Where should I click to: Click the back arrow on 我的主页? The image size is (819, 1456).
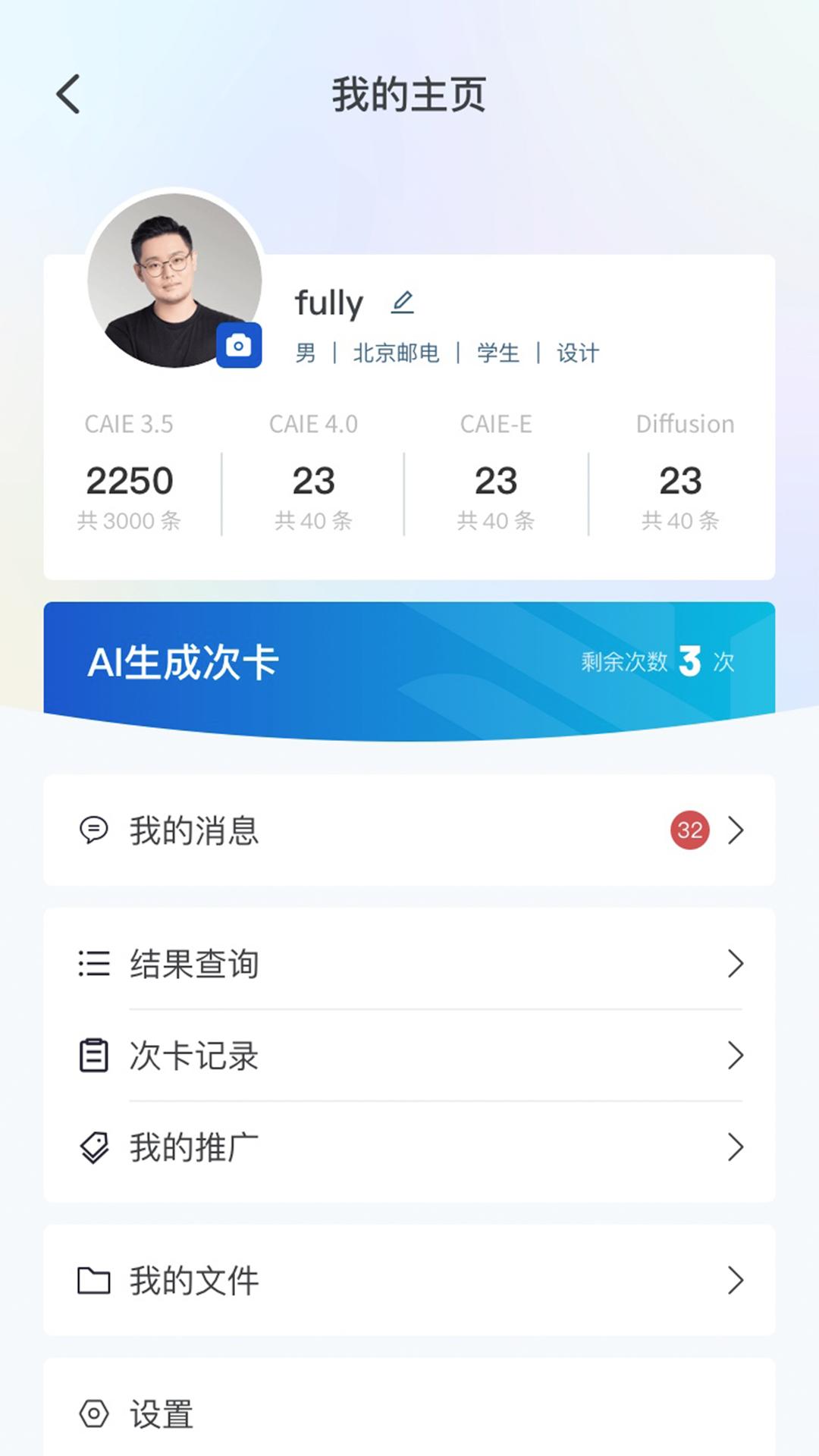[x=68, y=93]
